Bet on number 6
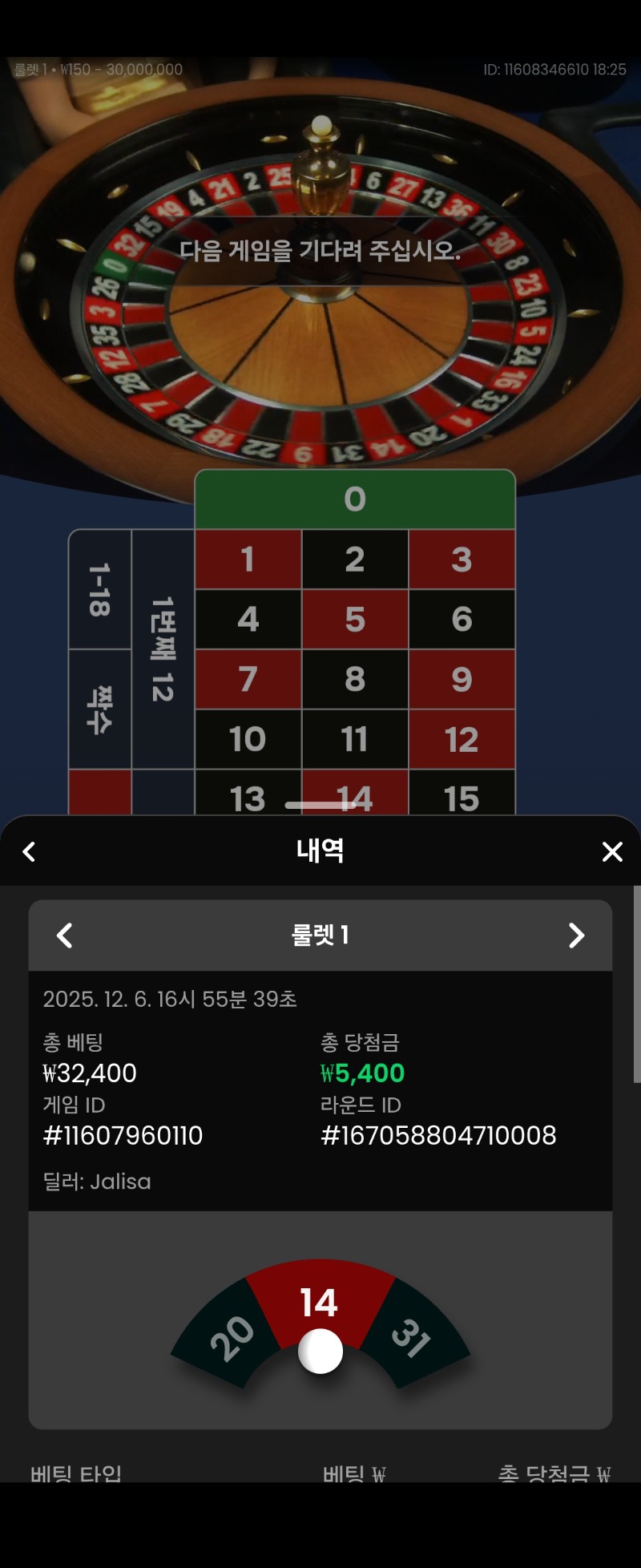This screenshot has height=1568, width=641. pos(462,620)
